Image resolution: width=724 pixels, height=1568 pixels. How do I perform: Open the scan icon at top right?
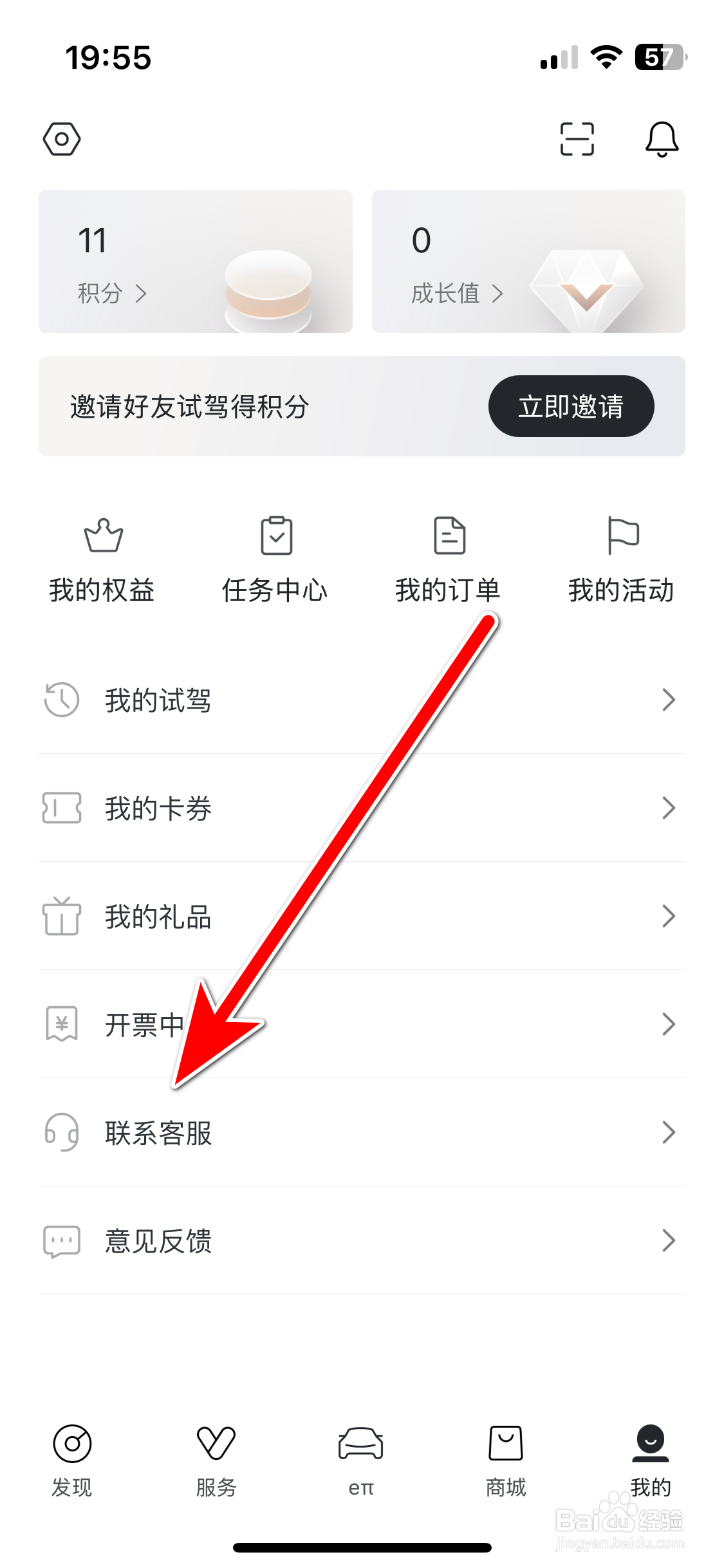coord(576,139)
